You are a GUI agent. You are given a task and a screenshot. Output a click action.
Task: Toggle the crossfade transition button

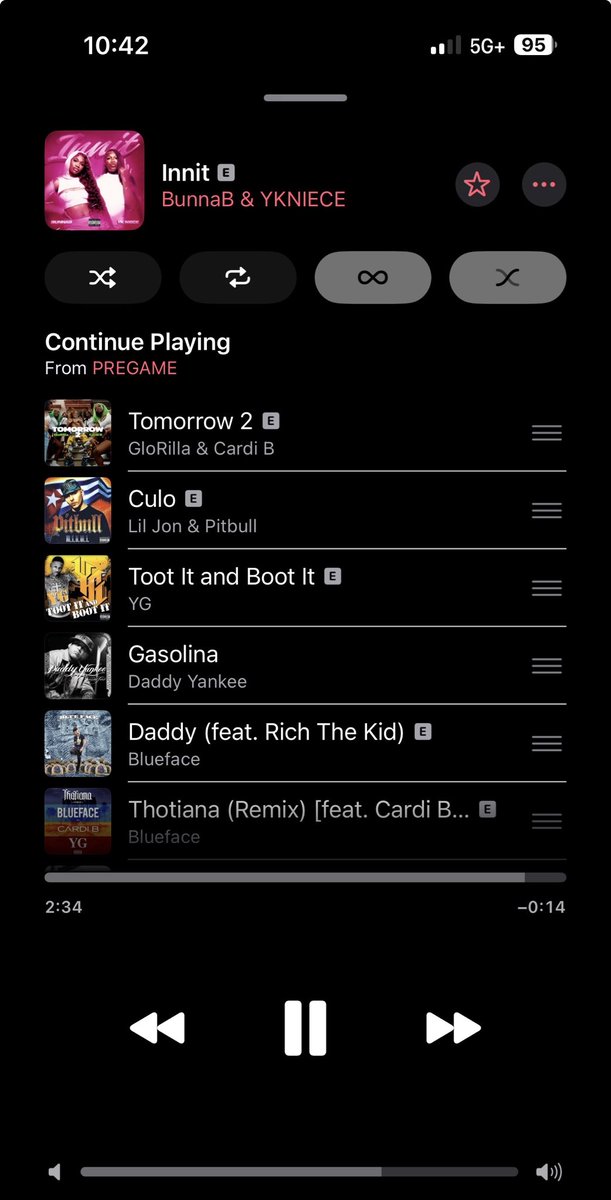click(x=508, y=277)
